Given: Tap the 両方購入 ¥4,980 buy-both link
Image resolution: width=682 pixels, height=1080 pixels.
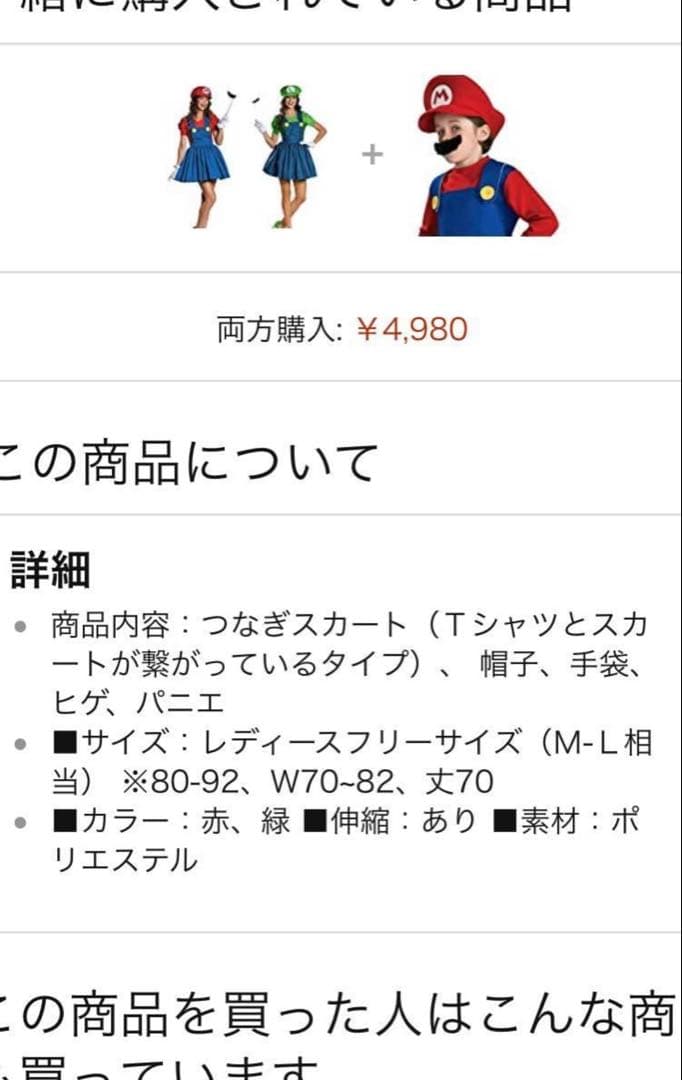Looking at the screenshot, I should point(342,329).
